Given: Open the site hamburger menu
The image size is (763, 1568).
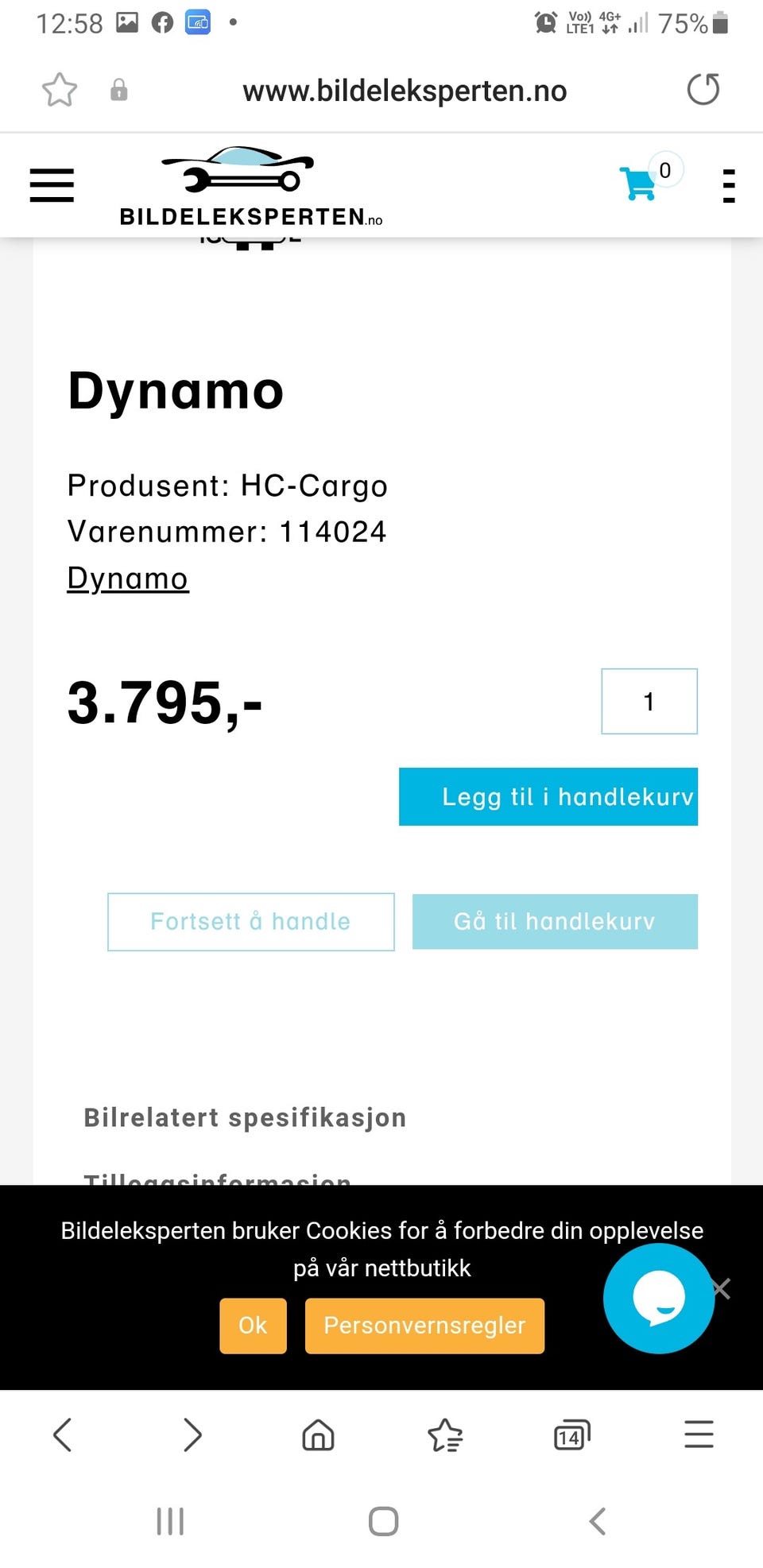Looking at the screenshot, I should click(52, 185).
